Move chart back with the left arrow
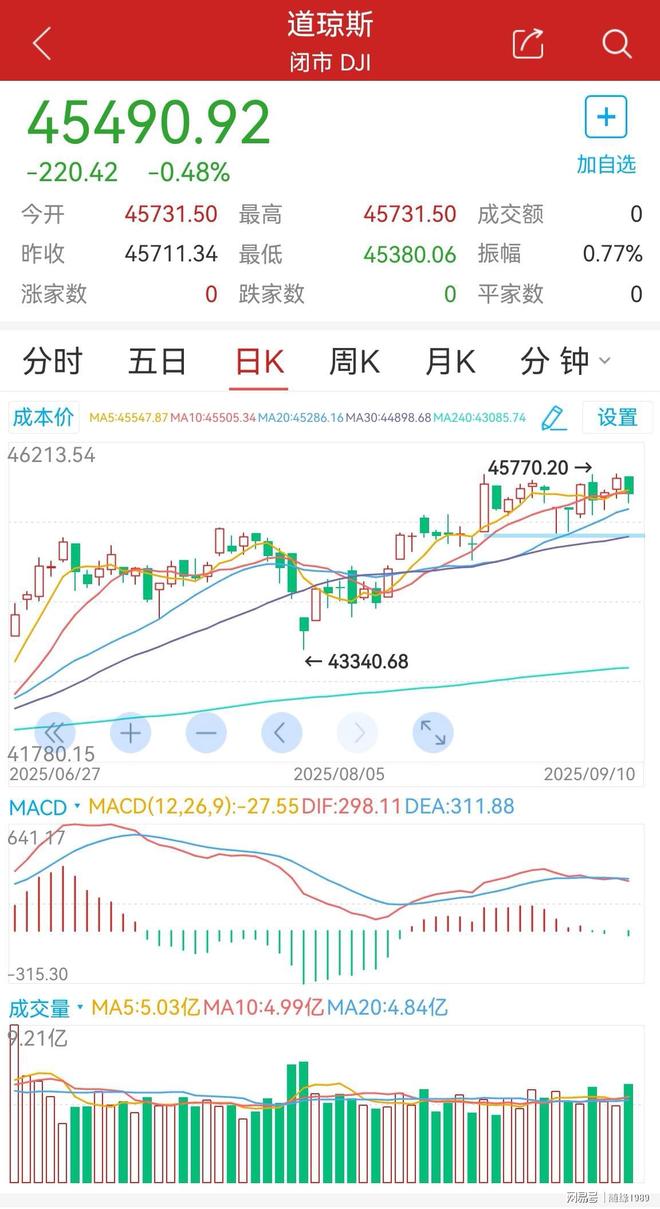 click(x=281, y=733)
